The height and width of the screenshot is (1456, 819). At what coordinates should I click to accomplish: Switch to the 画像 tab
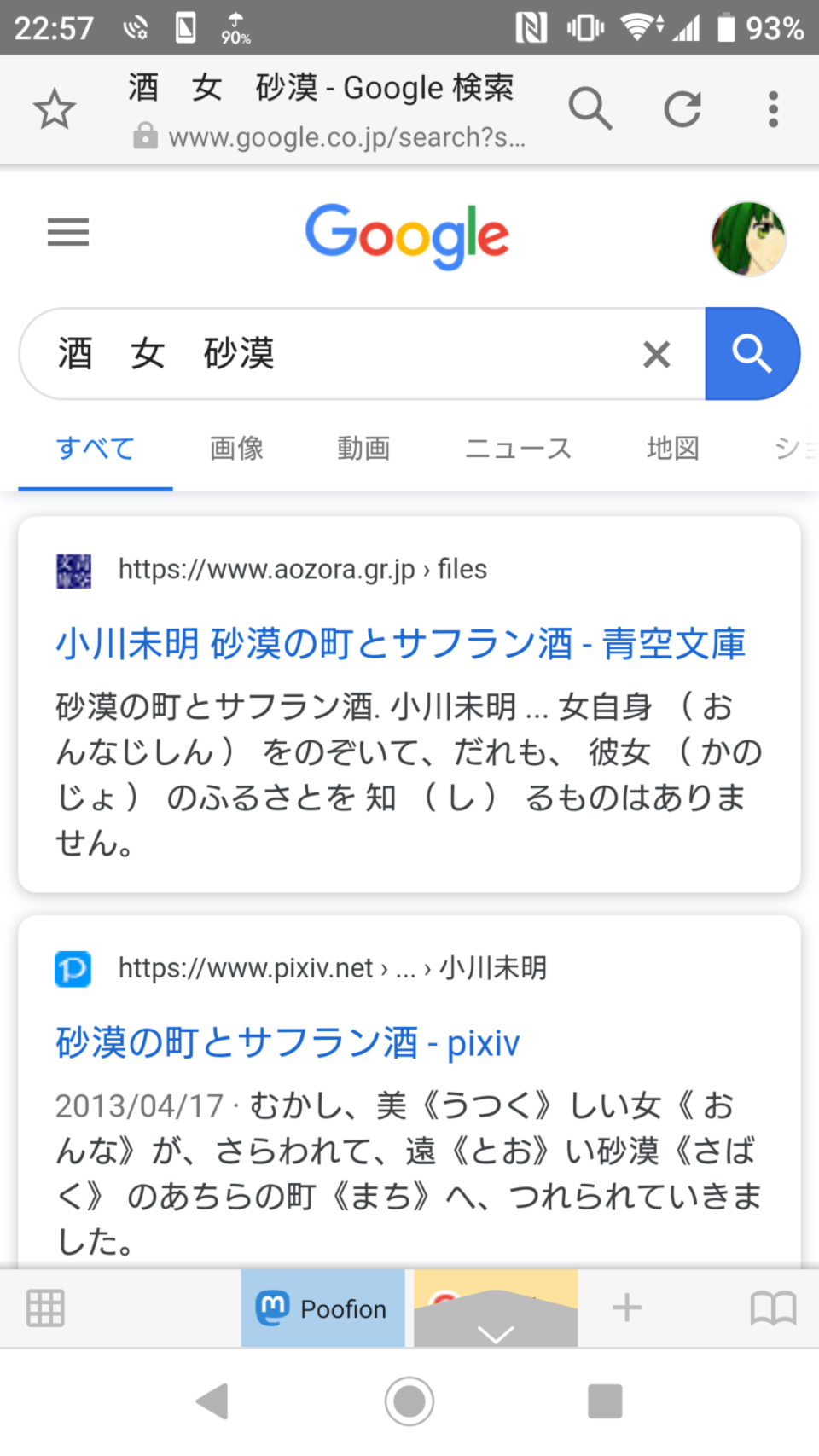[x=237, y=449]
